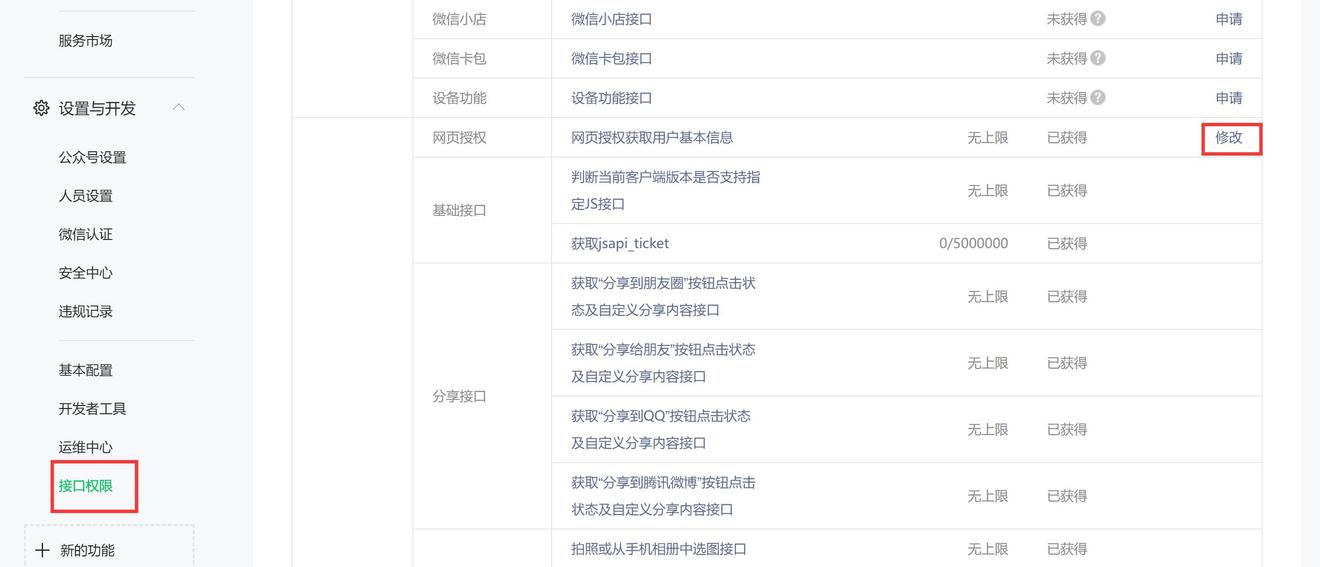Go to 运维中心
1320x567 pixels.
click(85, 447)
